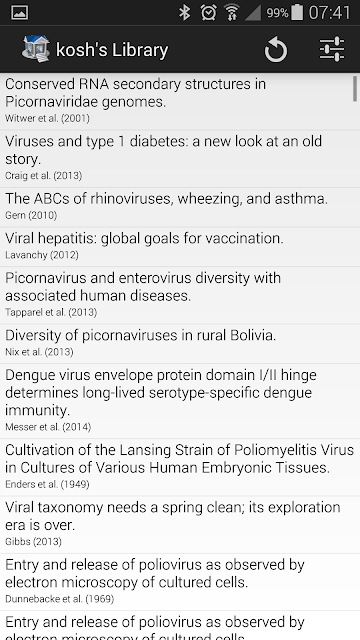The image size is (360, 640).
Task: Tap the refresh icon in the app bar
Action: tap(276, 50)
